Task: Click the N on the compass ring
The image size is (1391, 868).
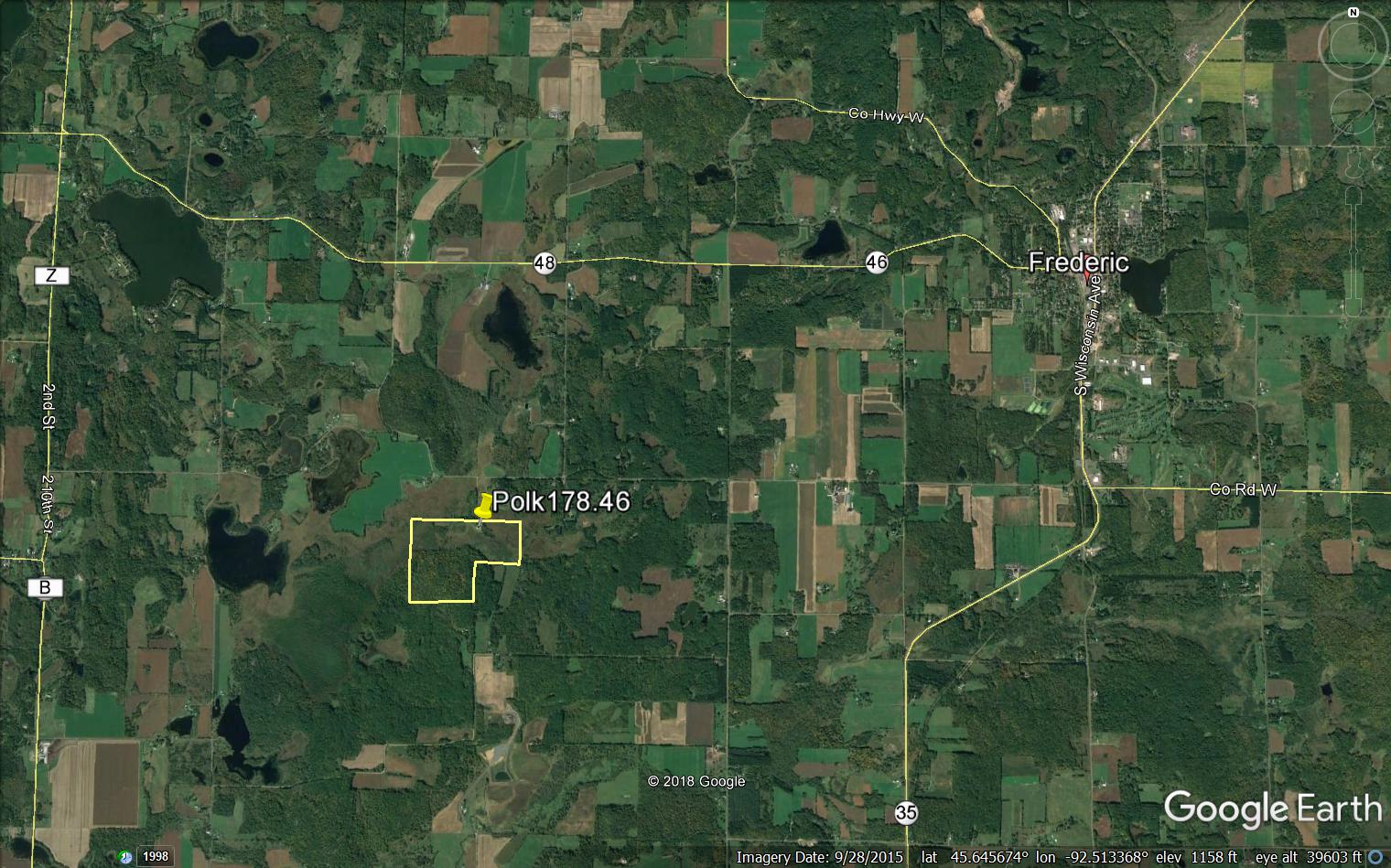Action: [1353, 12]
